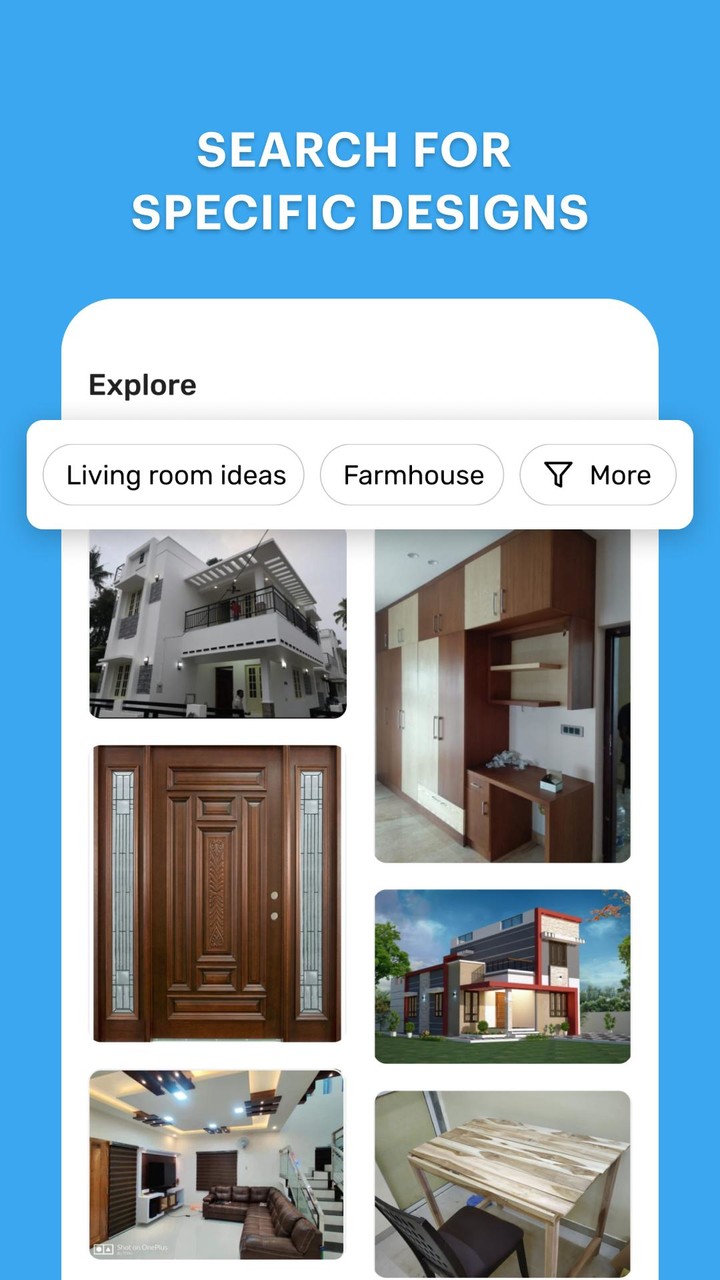Select the Living room ideas filter chip

click(173, 475)
